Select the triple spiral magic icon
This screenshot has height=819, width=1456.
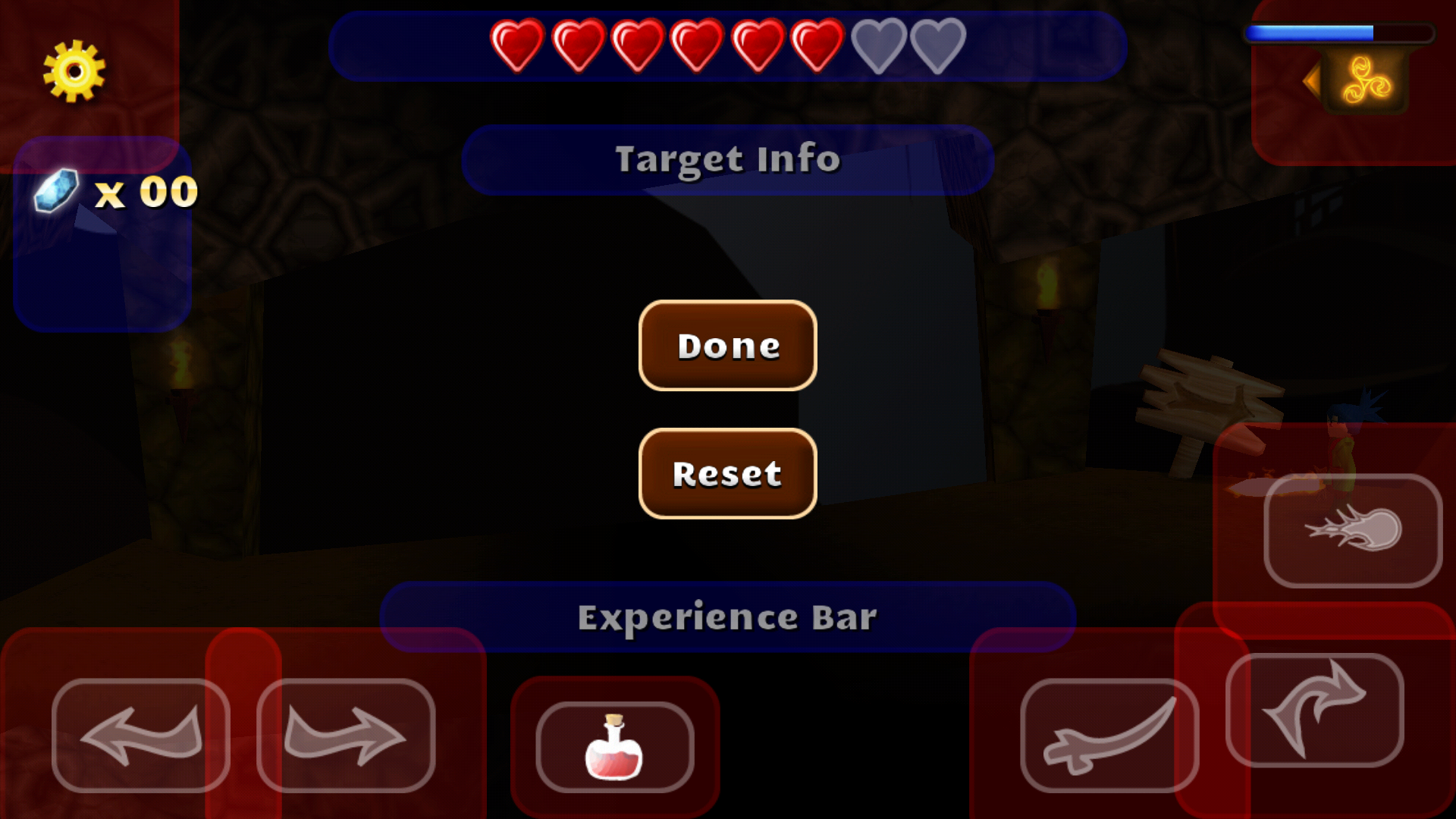point(1367,80)
